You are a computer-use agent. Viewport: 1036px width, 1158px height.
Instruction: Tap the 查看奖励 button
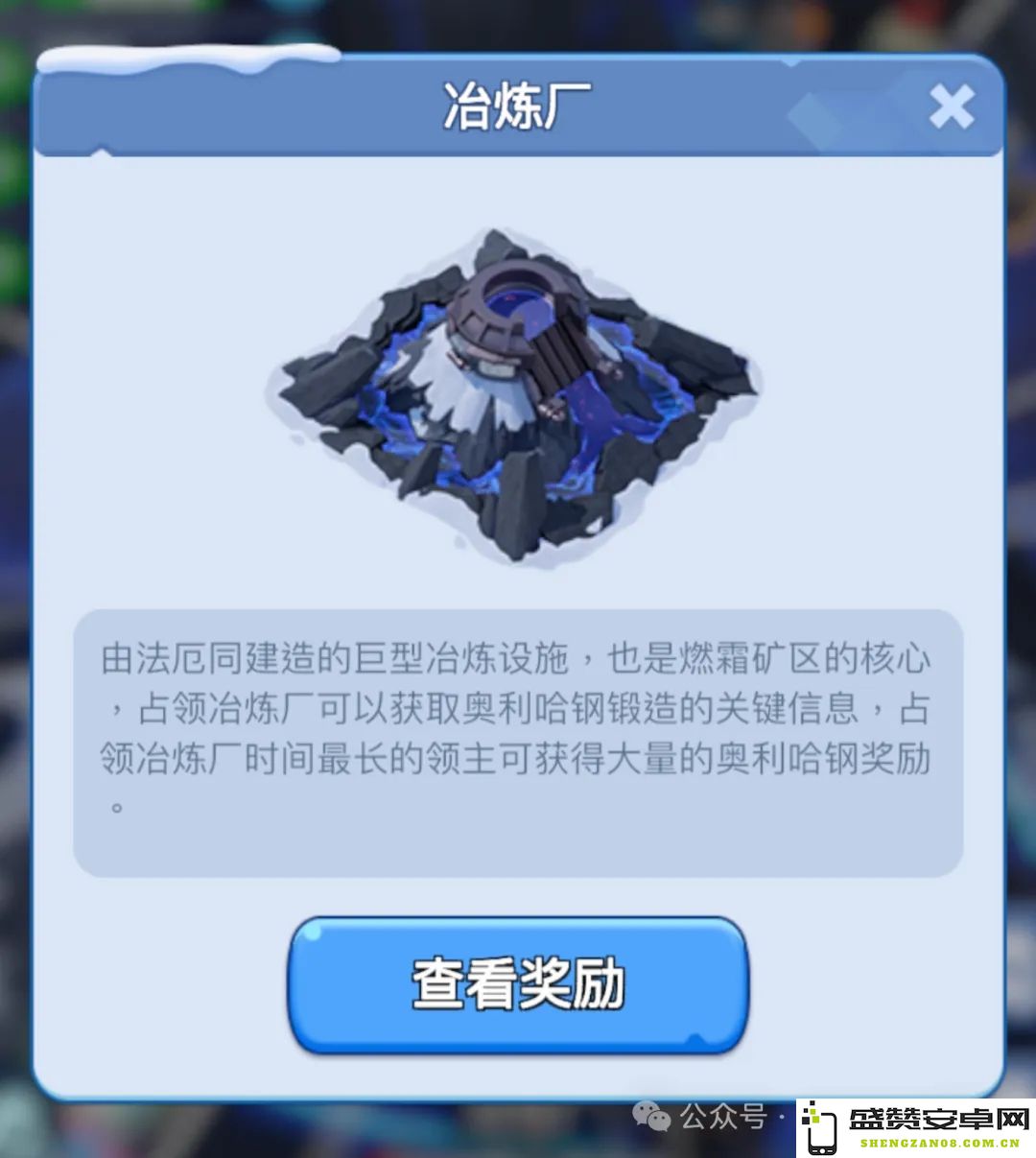(x=518, y=984)
